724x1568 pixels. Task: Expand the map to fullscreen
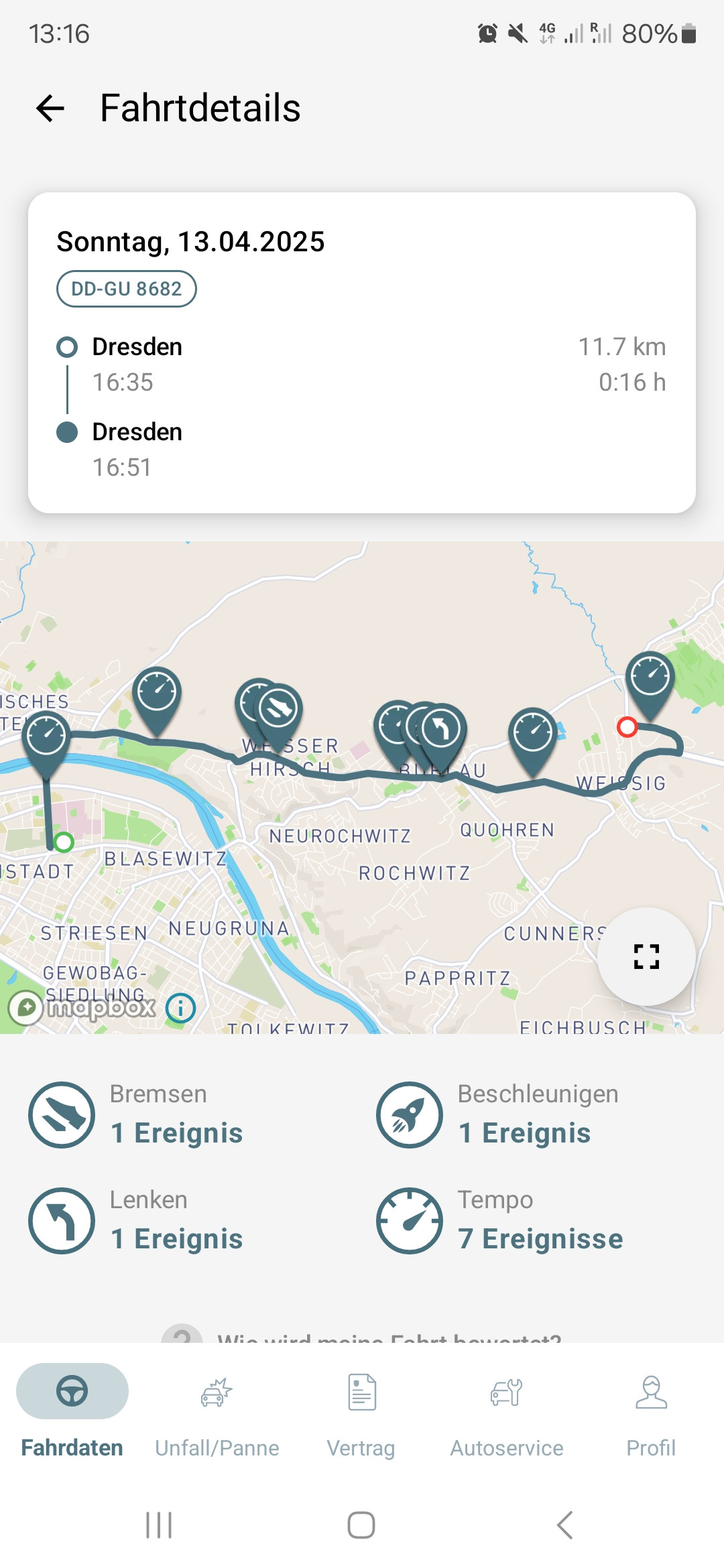pos(646,956)
